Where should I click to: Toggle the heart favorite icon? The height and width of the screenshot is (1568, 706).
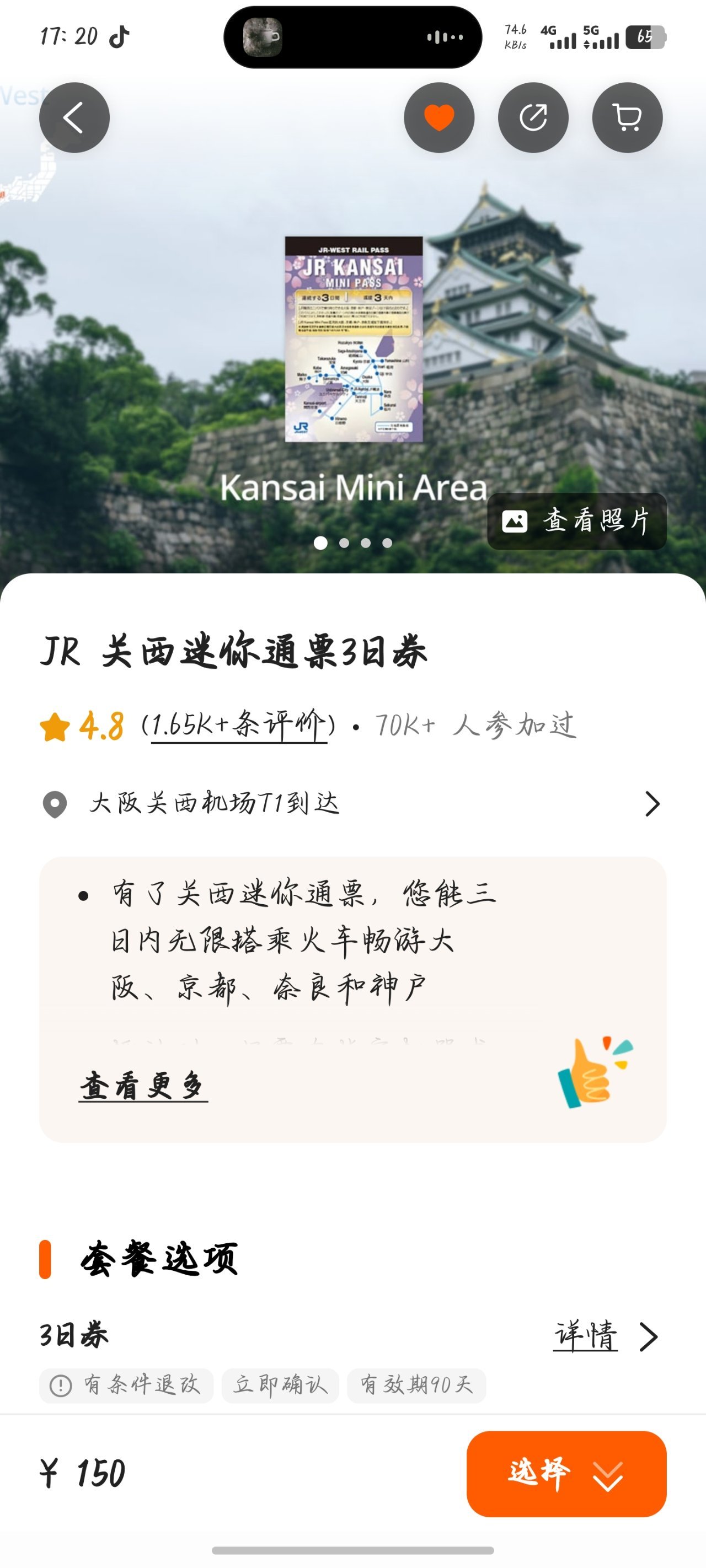(438, 117)
